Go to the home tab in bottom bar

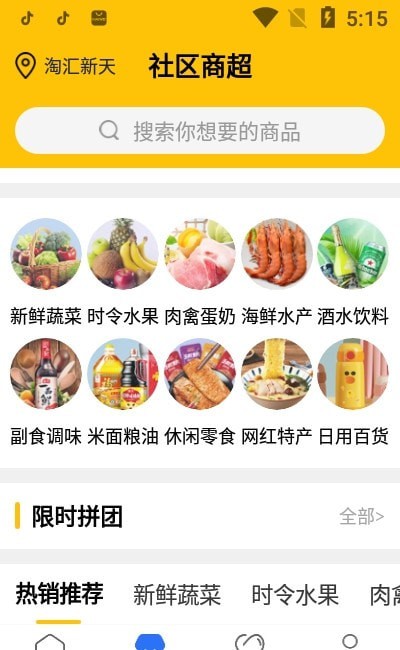[50, 642]
